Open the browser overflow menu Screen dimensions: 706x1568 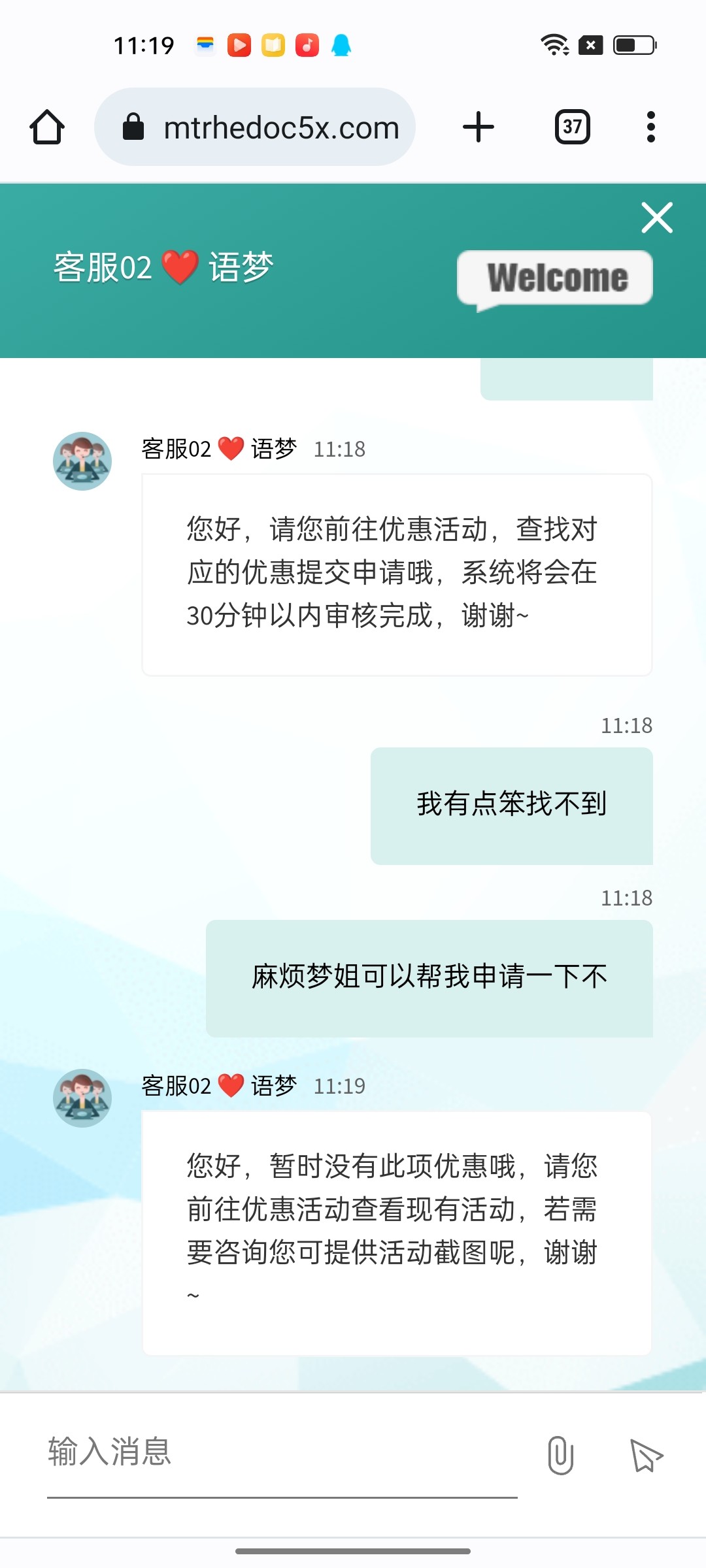click(650, 127)
